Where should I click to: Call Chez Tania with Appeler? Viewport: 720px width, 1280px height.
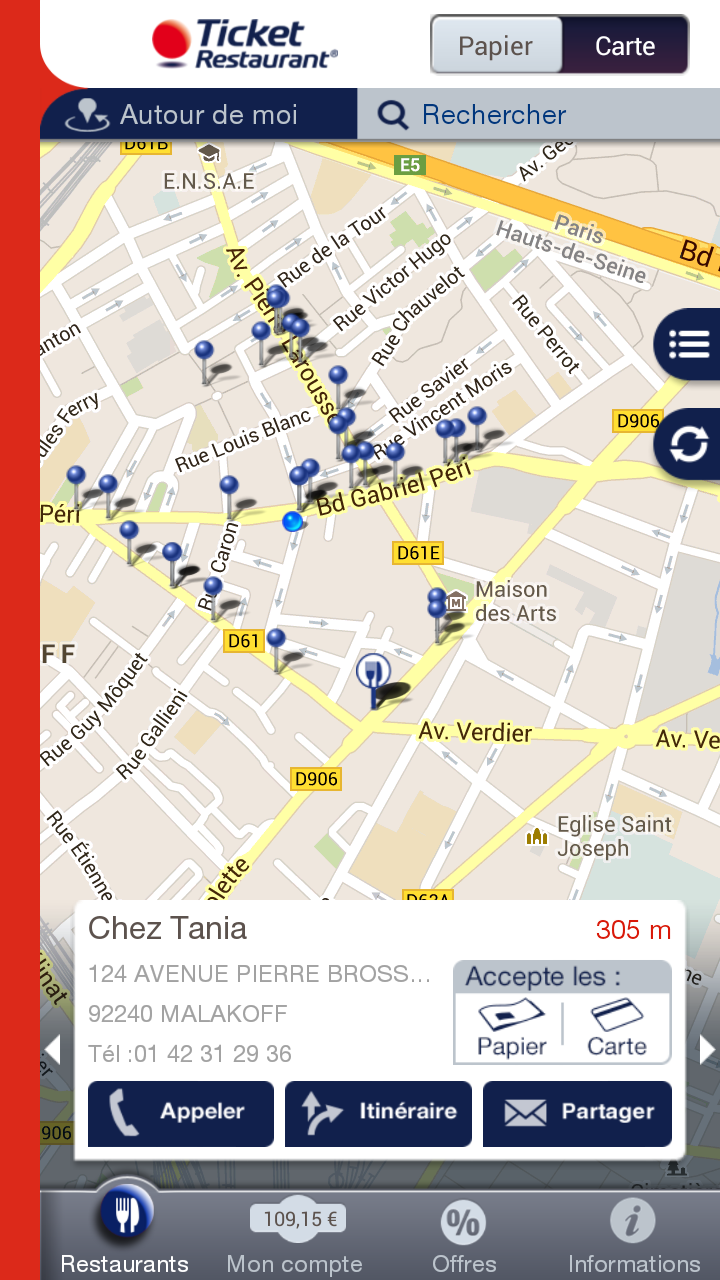pyautogui.click(x=181, y=1113)
